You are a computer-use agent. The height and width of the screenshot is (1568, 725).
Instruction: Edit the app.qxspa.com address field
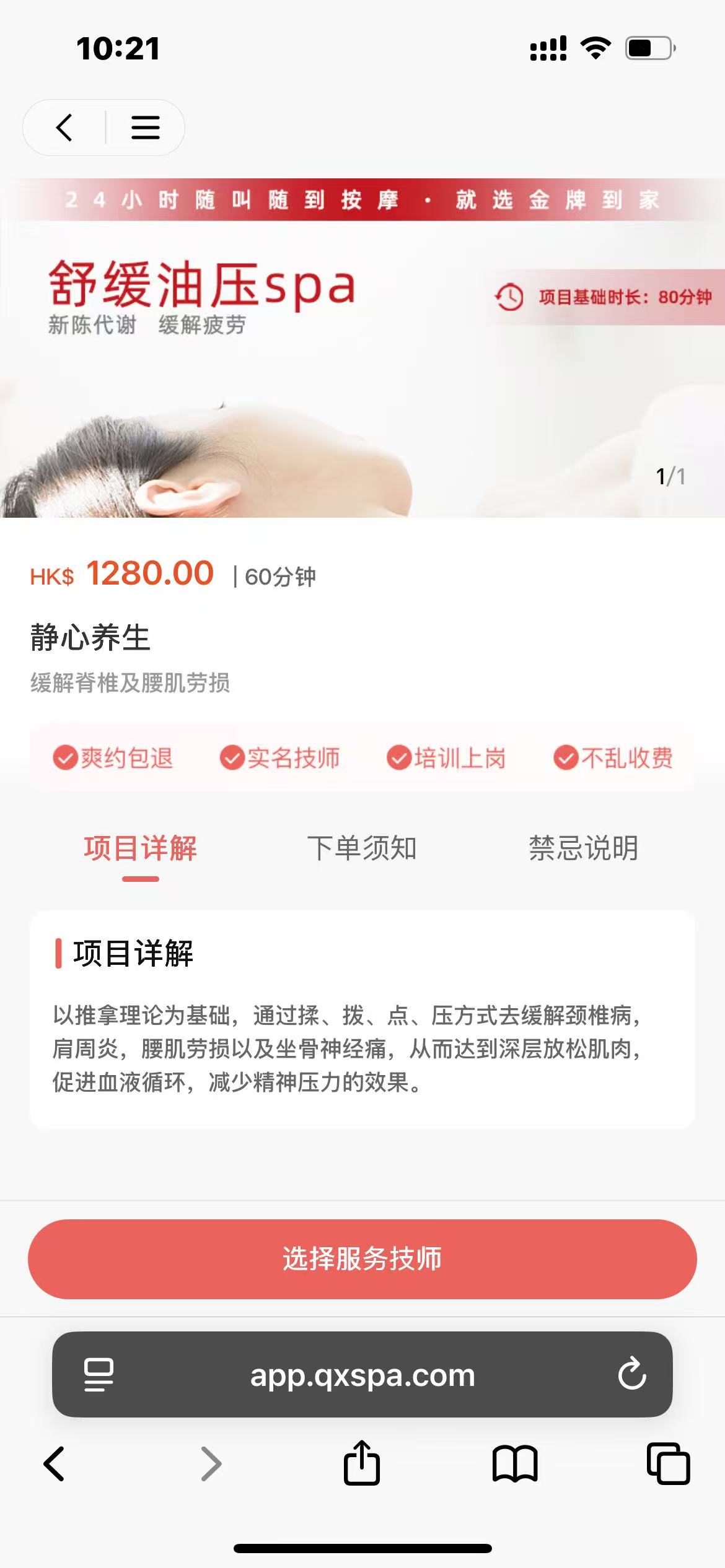tap(362, 1375)
